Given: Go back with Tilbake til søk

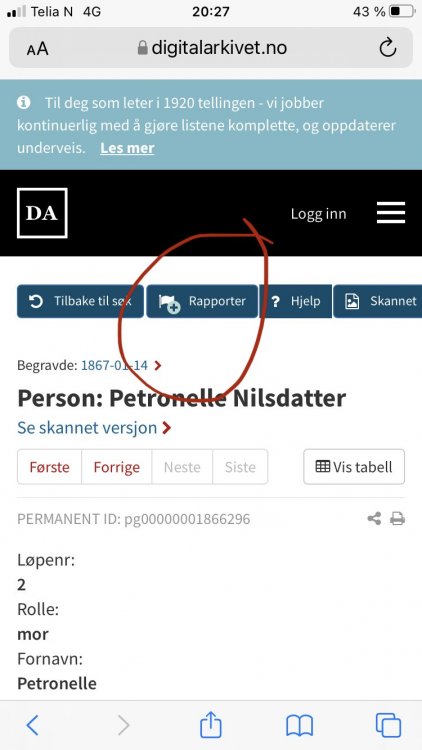Looking at the screenshot, I should point(80,301).
